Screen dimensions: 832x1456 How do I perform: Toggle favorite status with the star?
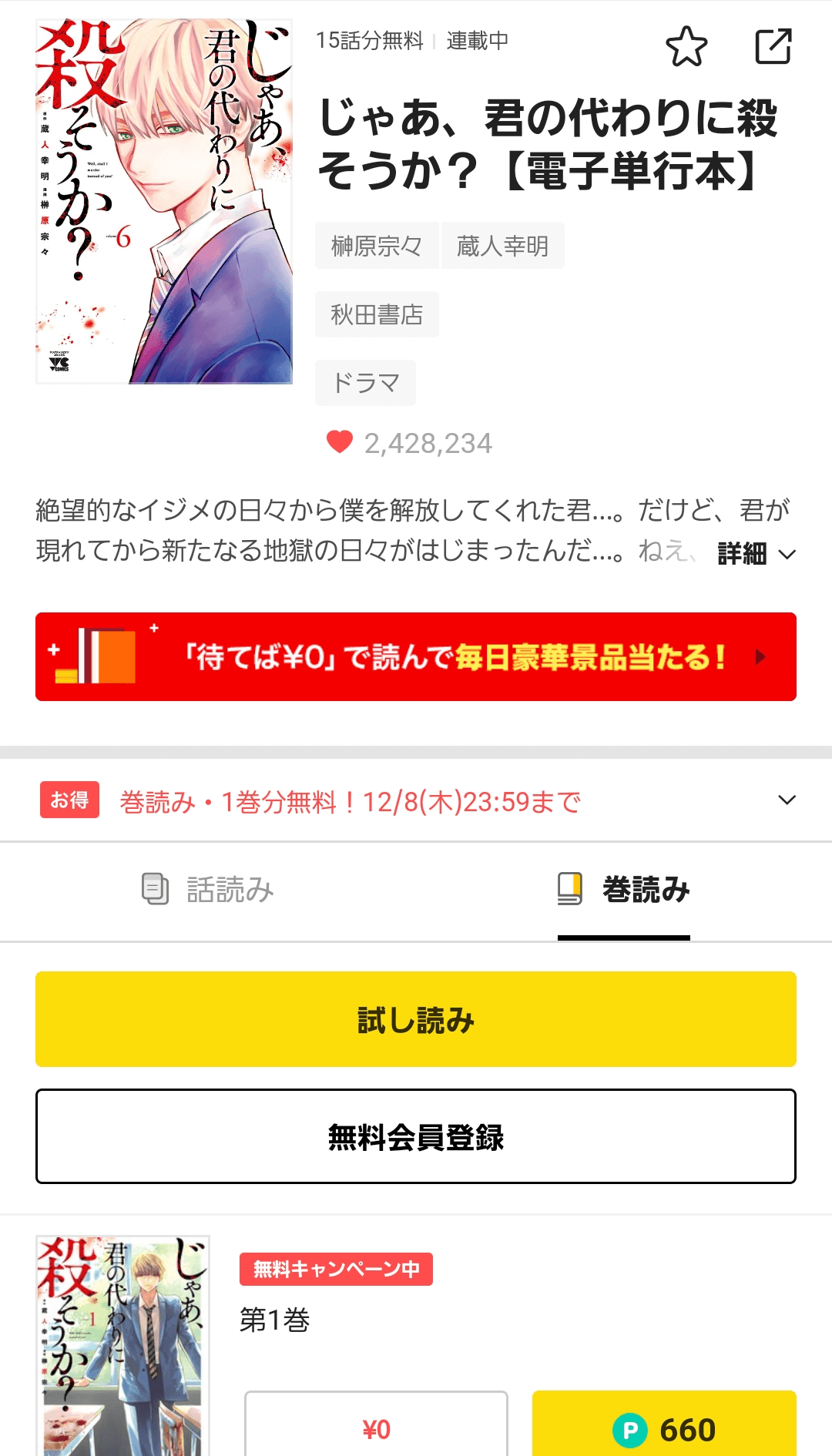(686, 48)
